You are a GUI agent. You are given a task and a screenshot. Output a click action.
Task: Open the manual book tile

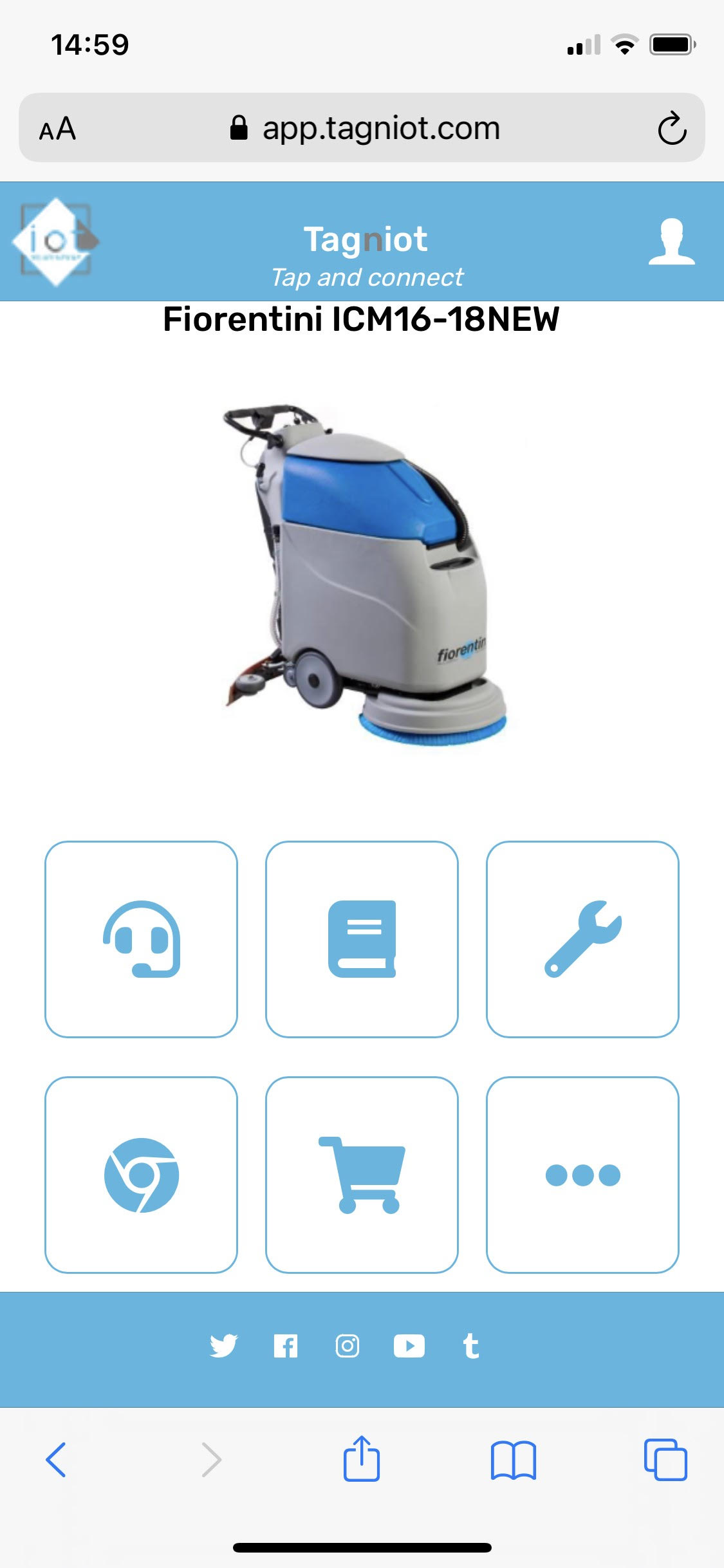pyautogui.click(x=362, y=939)
